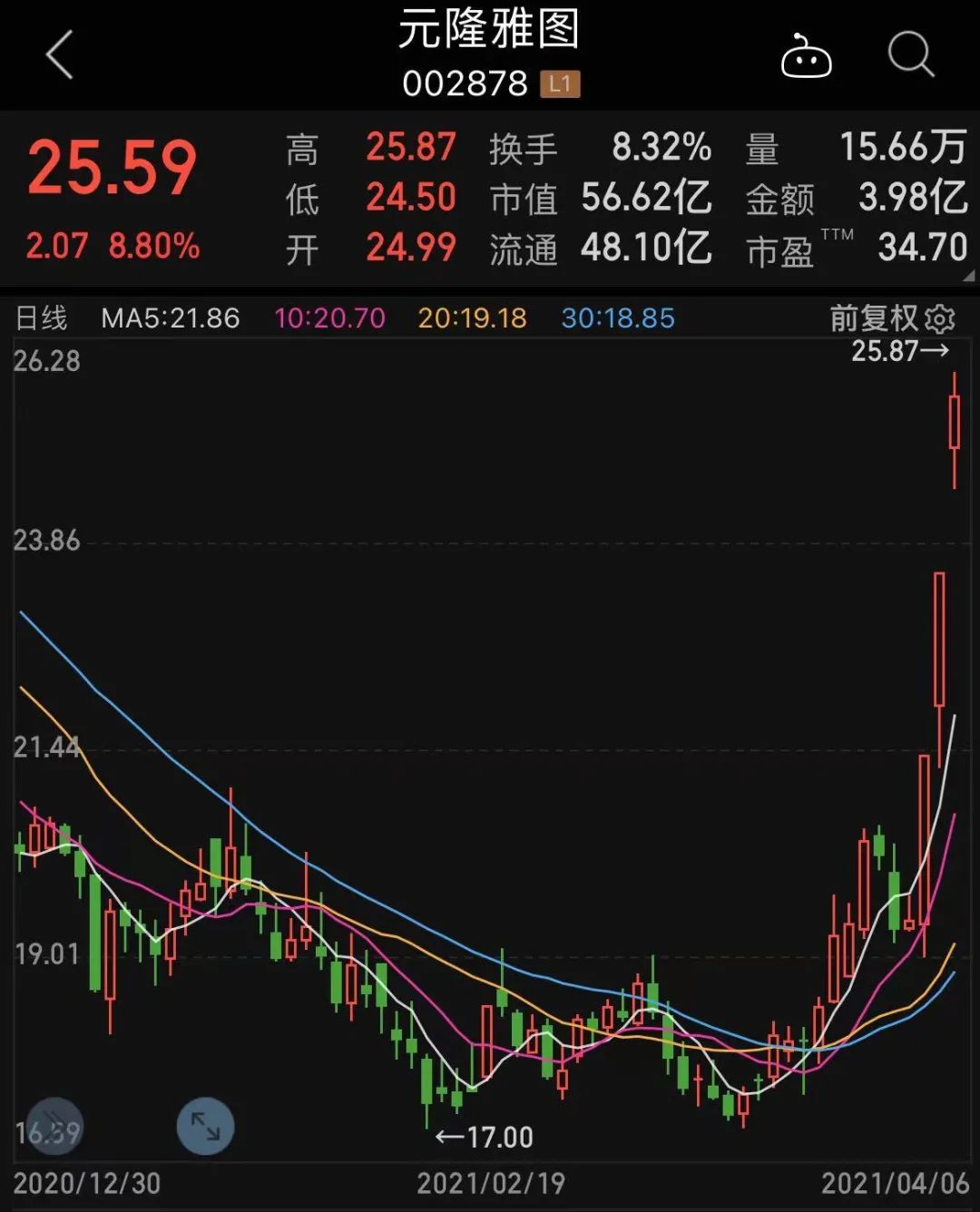The height and width of the screenshot is (1212, 980).
Task: Open 前复权 chart settings gear
Action: [941, 318]
